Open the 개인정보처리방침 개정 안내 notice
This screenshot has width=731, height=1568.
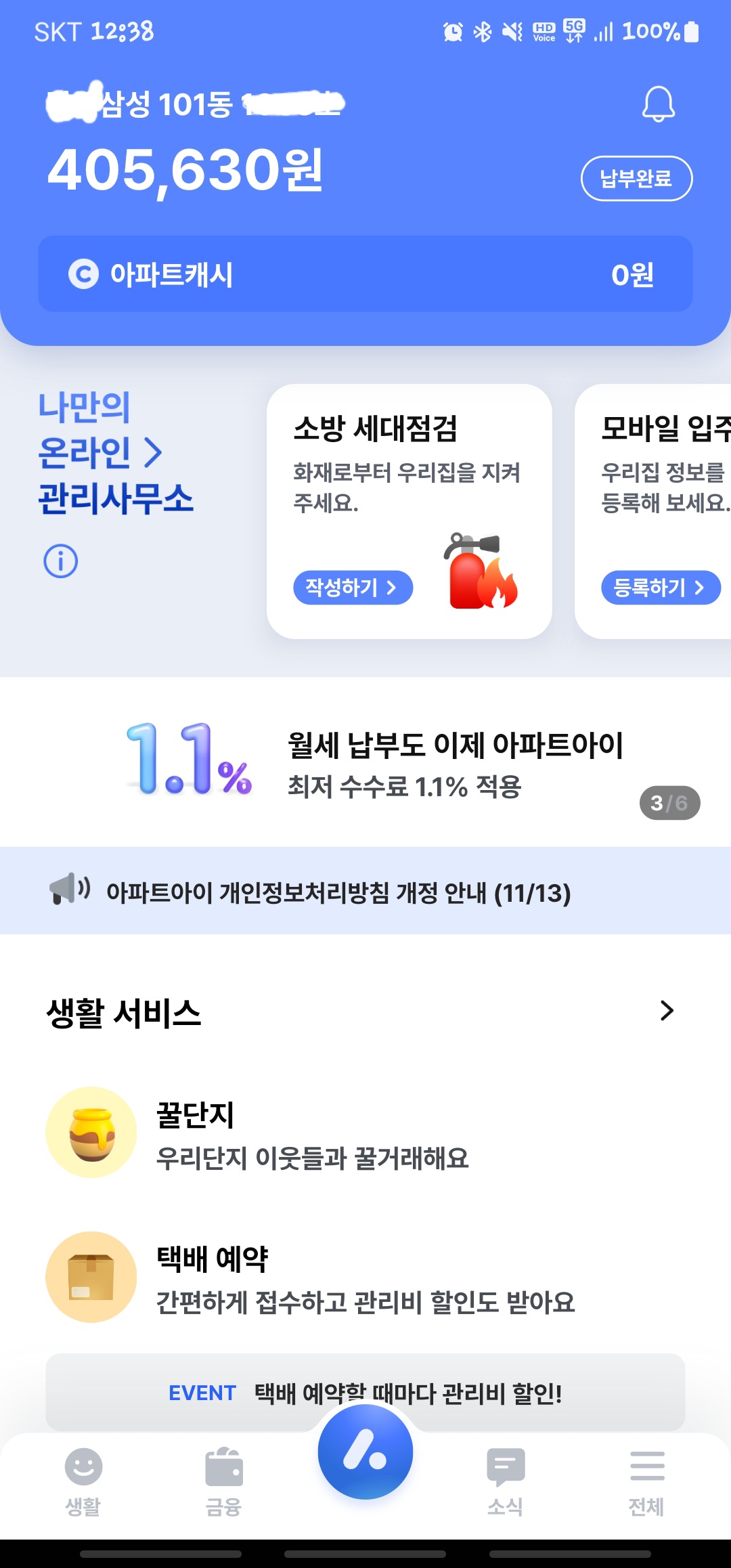(x=365, y=891)
